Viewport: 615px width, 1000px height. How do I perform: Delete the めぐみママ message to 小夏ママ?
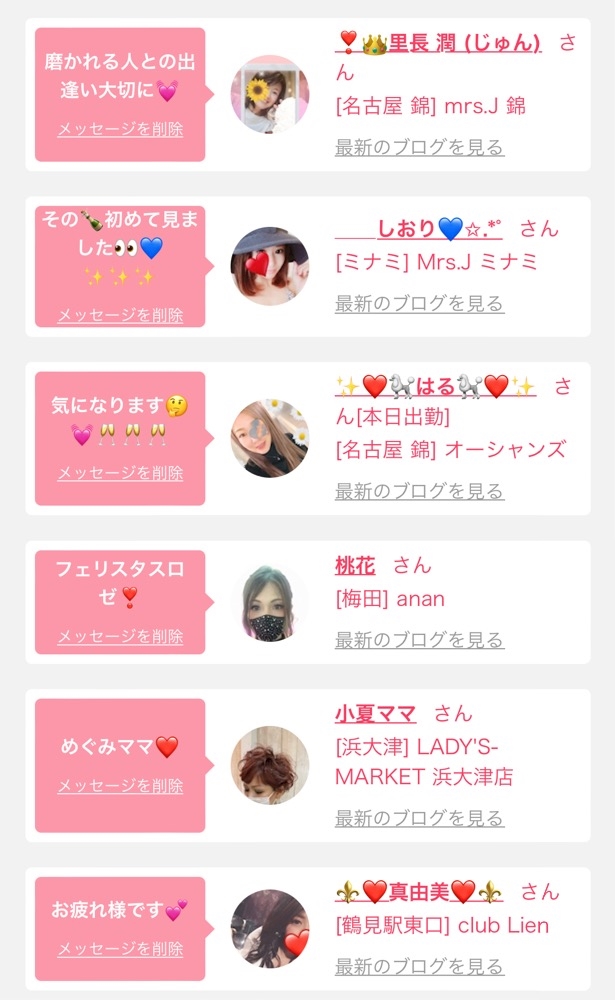pyautogui.click(x=120, y=786)
